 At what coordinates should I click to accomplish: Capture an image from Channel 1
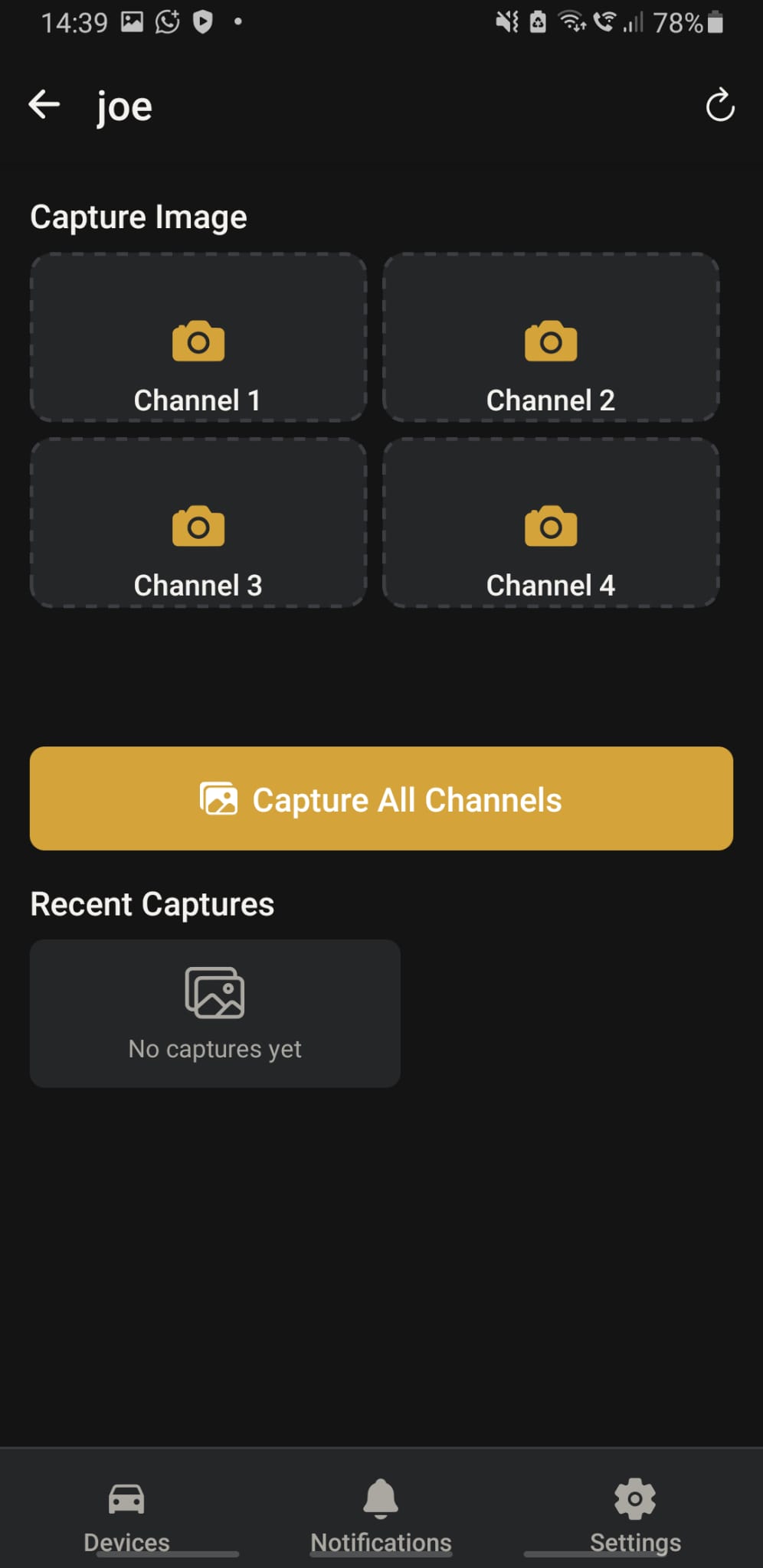197,338
